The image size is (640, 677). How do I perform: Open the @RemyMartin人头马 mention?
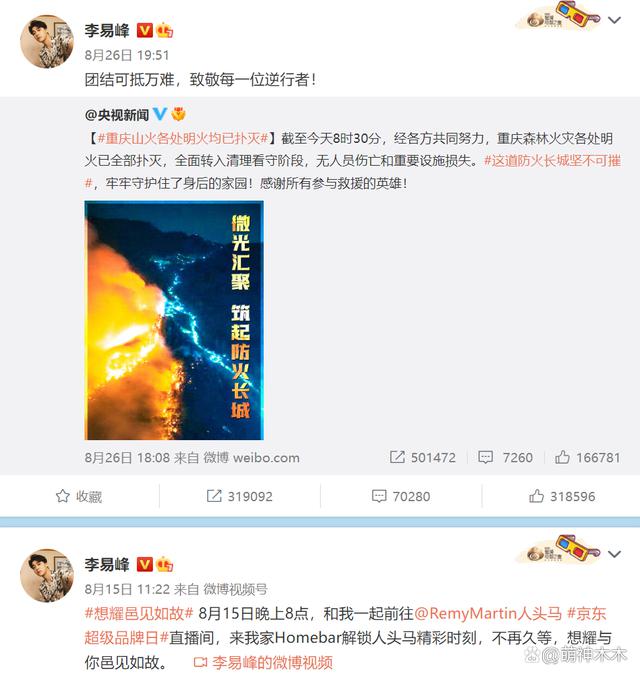click(488, 612)
